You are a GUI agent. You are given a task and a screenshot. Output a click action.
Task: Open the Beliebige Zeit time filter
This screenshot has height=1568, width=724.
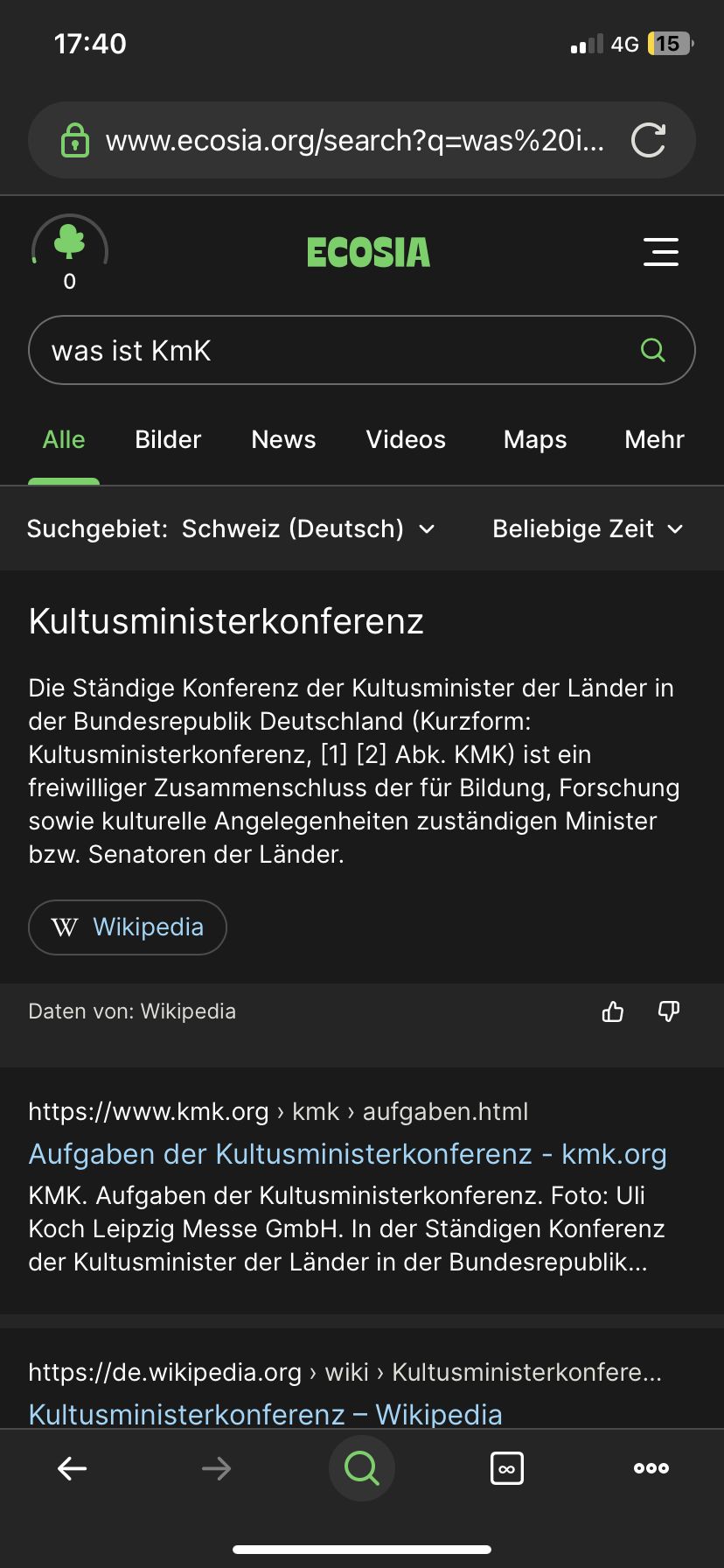coord(588,528)
